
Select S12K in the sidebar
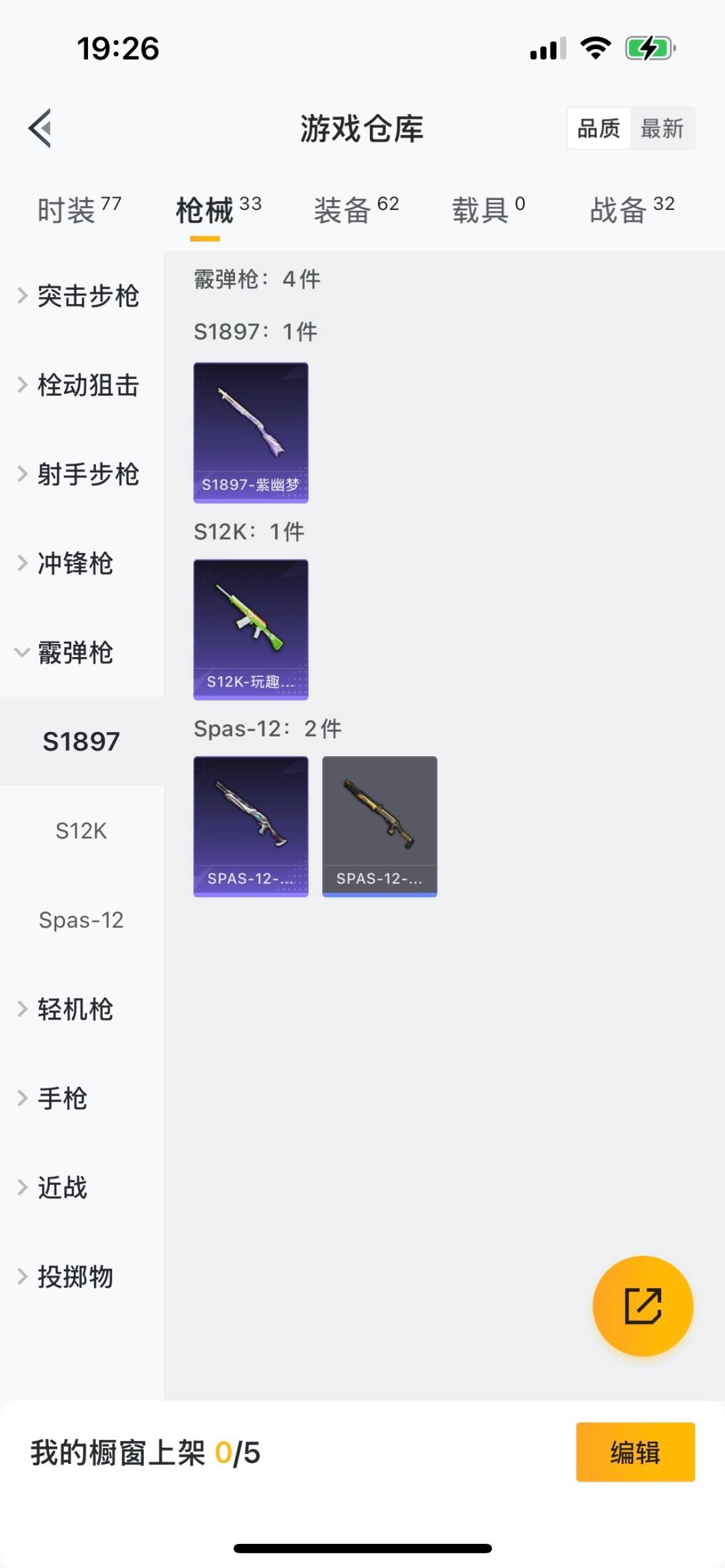pos(81,831)
